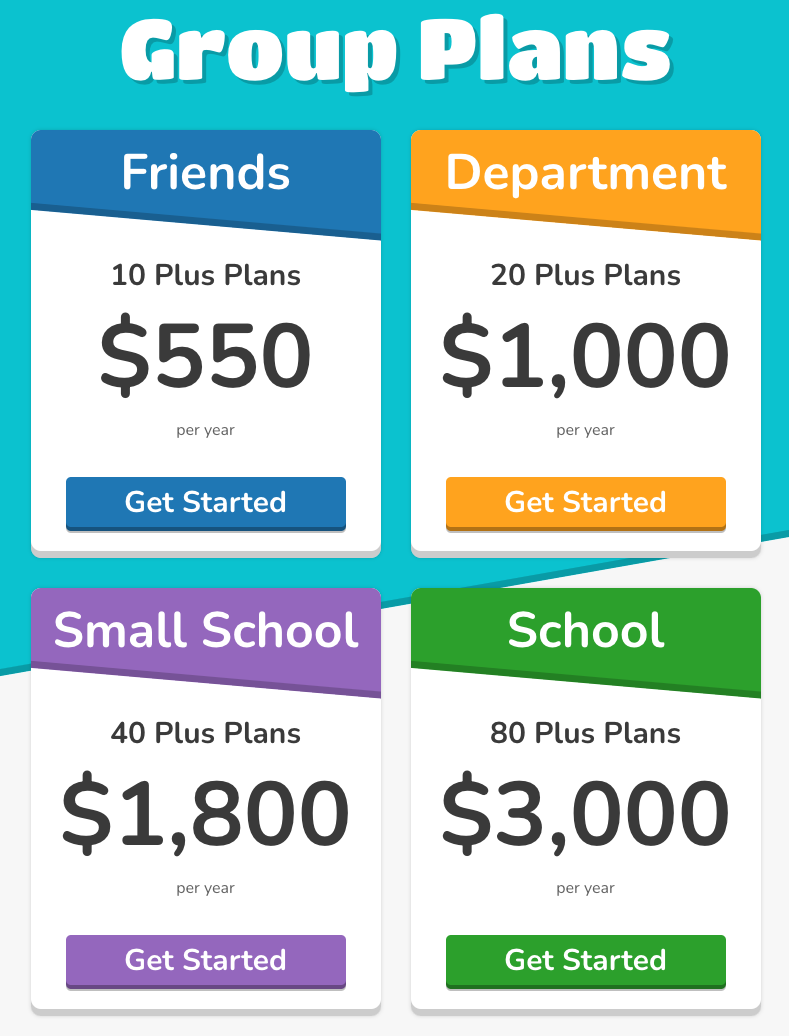Select the School plan header
The height and width of the screenshot is (1036, 789).
pos(585,630)
